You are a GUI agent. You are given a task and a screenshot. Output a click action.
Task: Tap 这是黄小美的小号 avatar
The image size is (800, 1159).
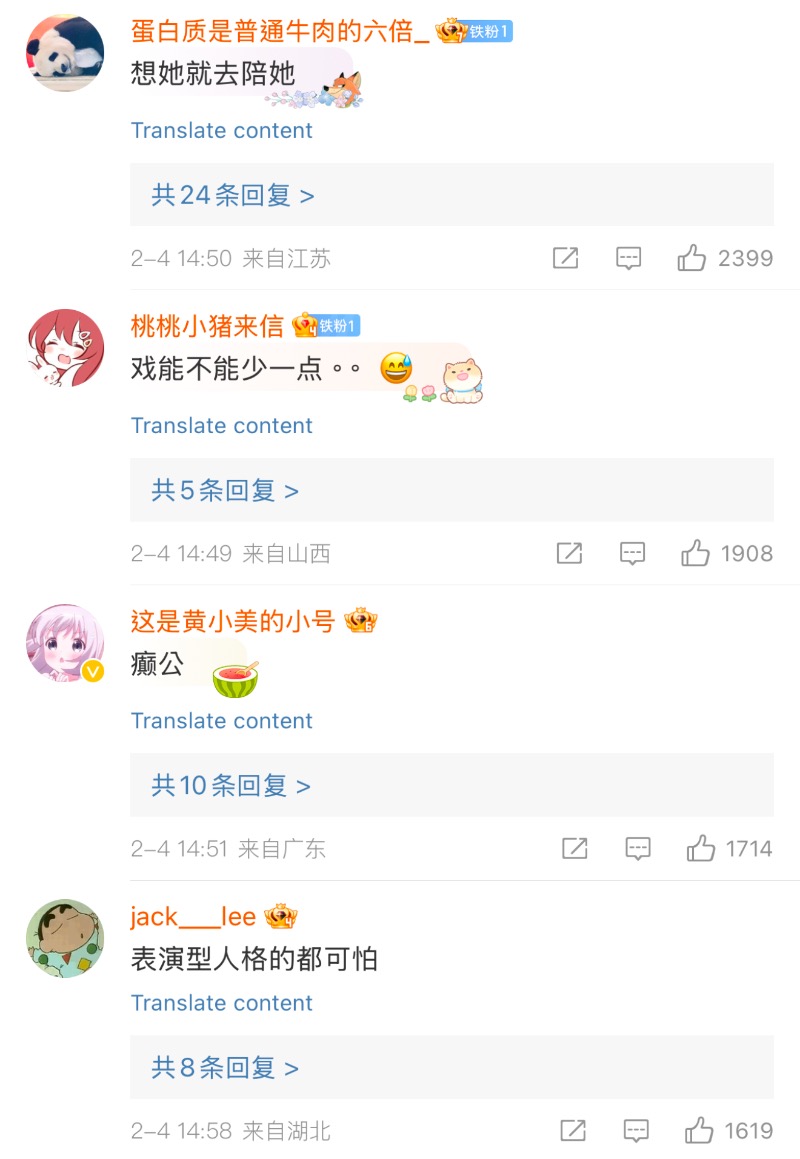(x=65, y=643)
